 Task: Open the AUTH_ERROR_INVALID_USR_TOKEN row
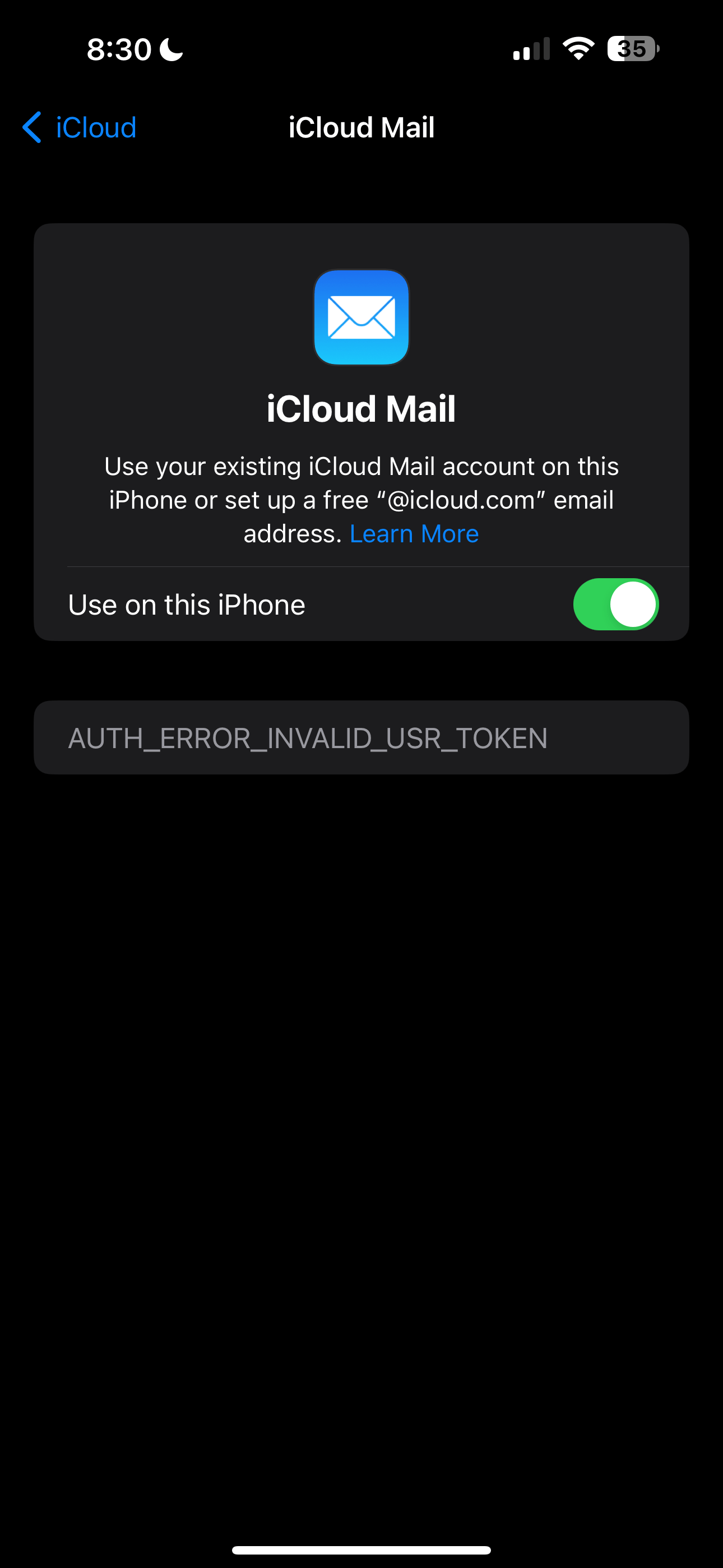coord(361,737)
